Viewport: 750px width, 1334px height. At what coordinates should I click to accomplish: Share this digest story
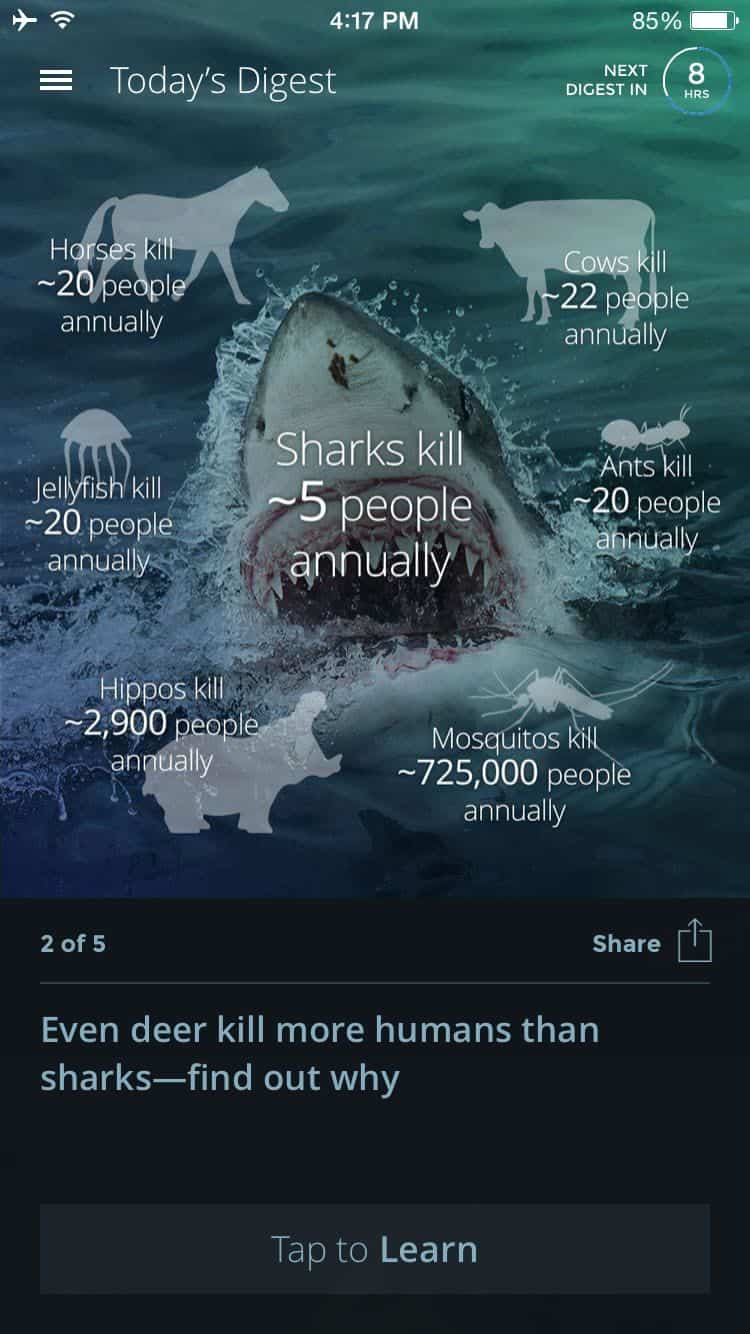(652, 943)
